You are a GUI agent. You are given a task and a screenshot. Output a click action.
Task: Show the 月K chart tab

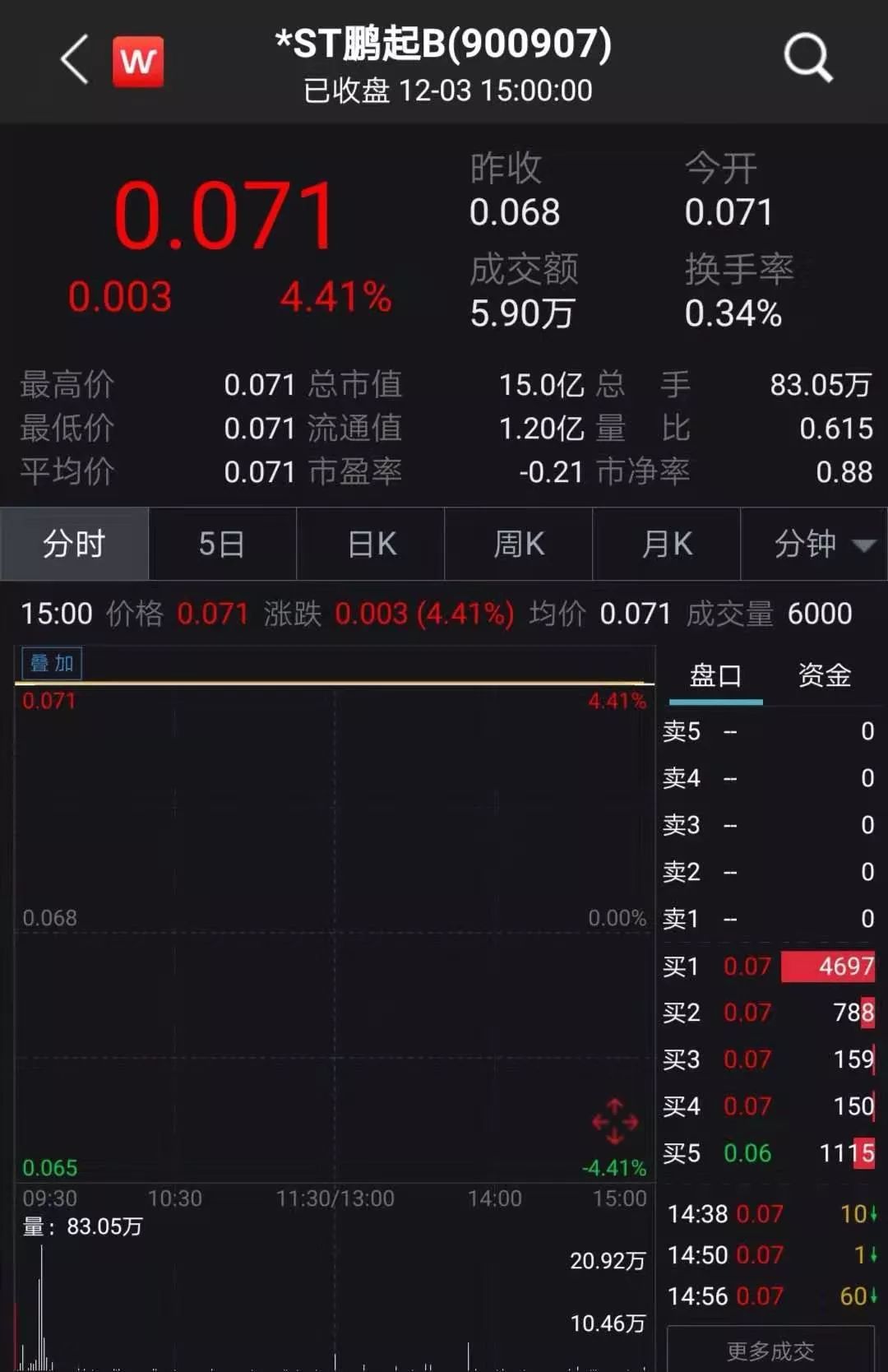667,545
